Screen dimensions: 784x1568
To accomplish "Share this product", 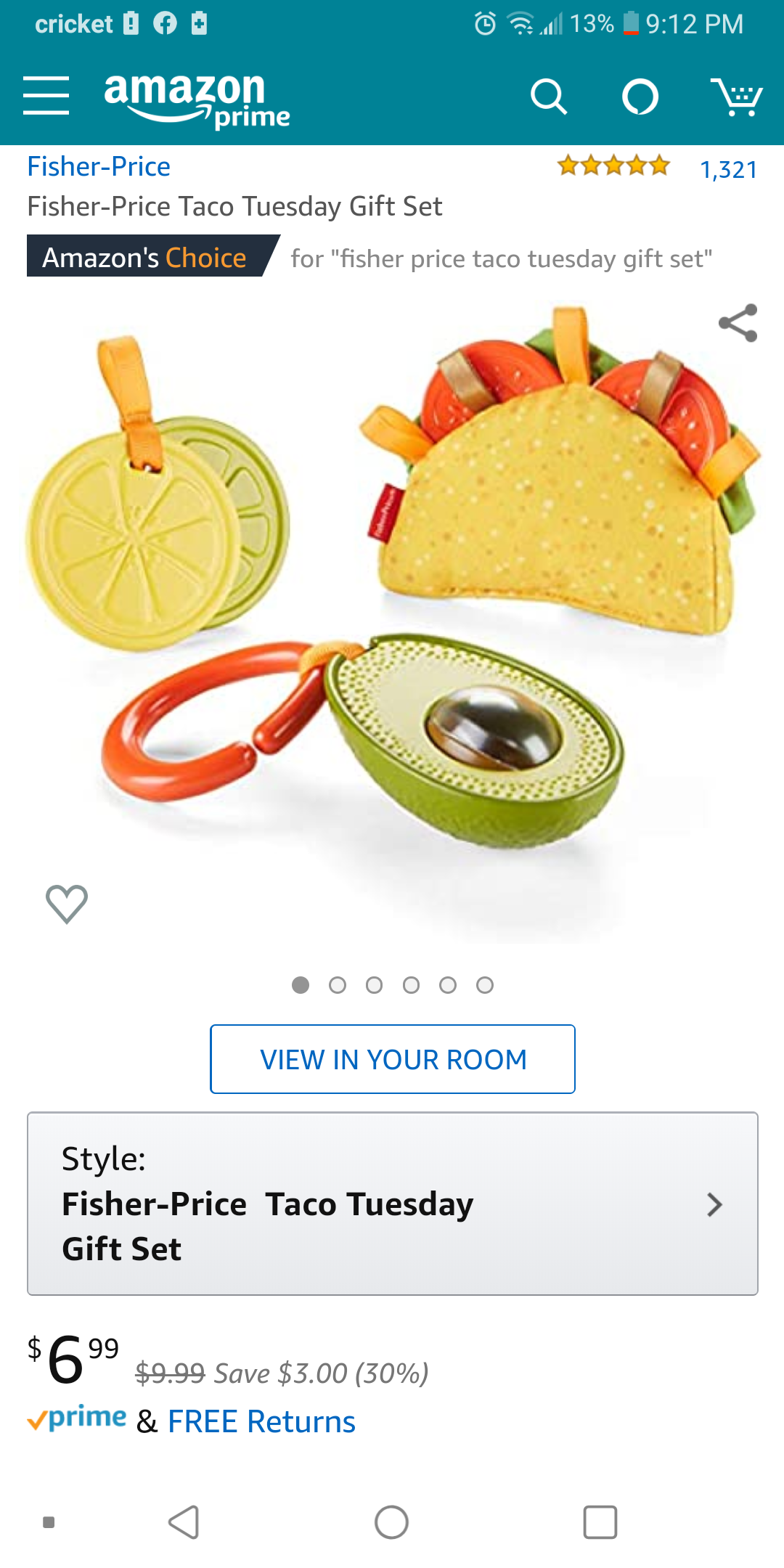I will coord(738,323).
